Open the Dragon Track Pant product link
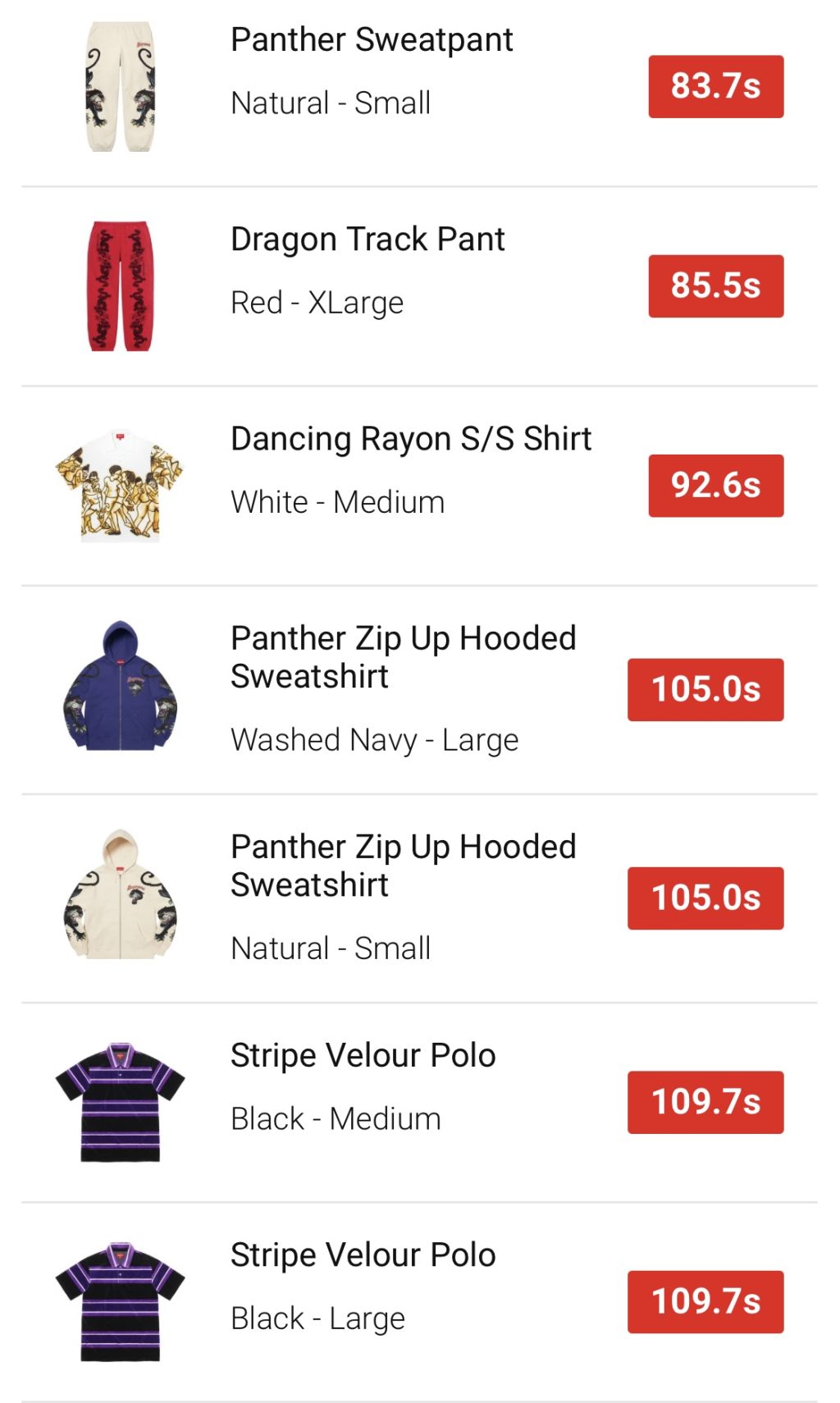The height and width of the screenshot is (1403, 840). pos(367,239)
